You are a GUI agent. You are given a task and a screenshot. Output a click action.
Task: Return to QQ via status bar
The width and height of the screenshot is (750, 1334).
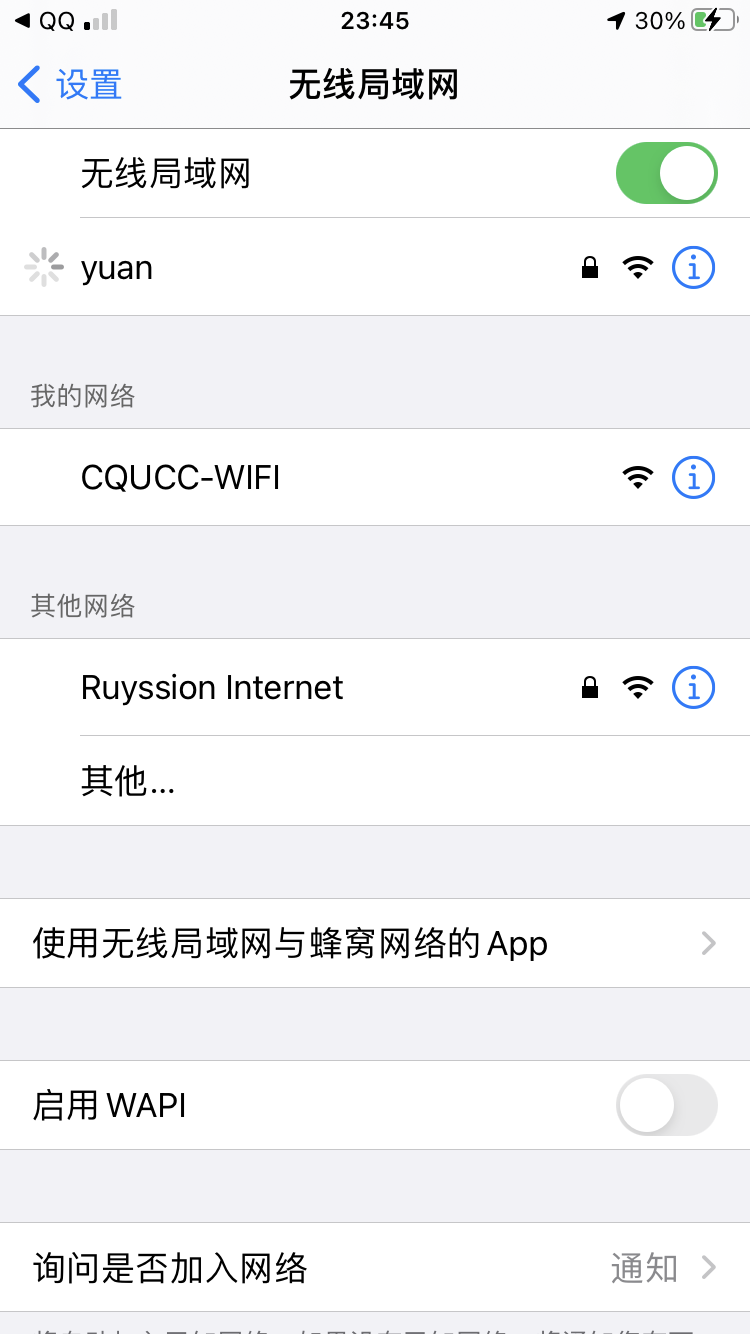pyautogui.click(x=45, y=21)
